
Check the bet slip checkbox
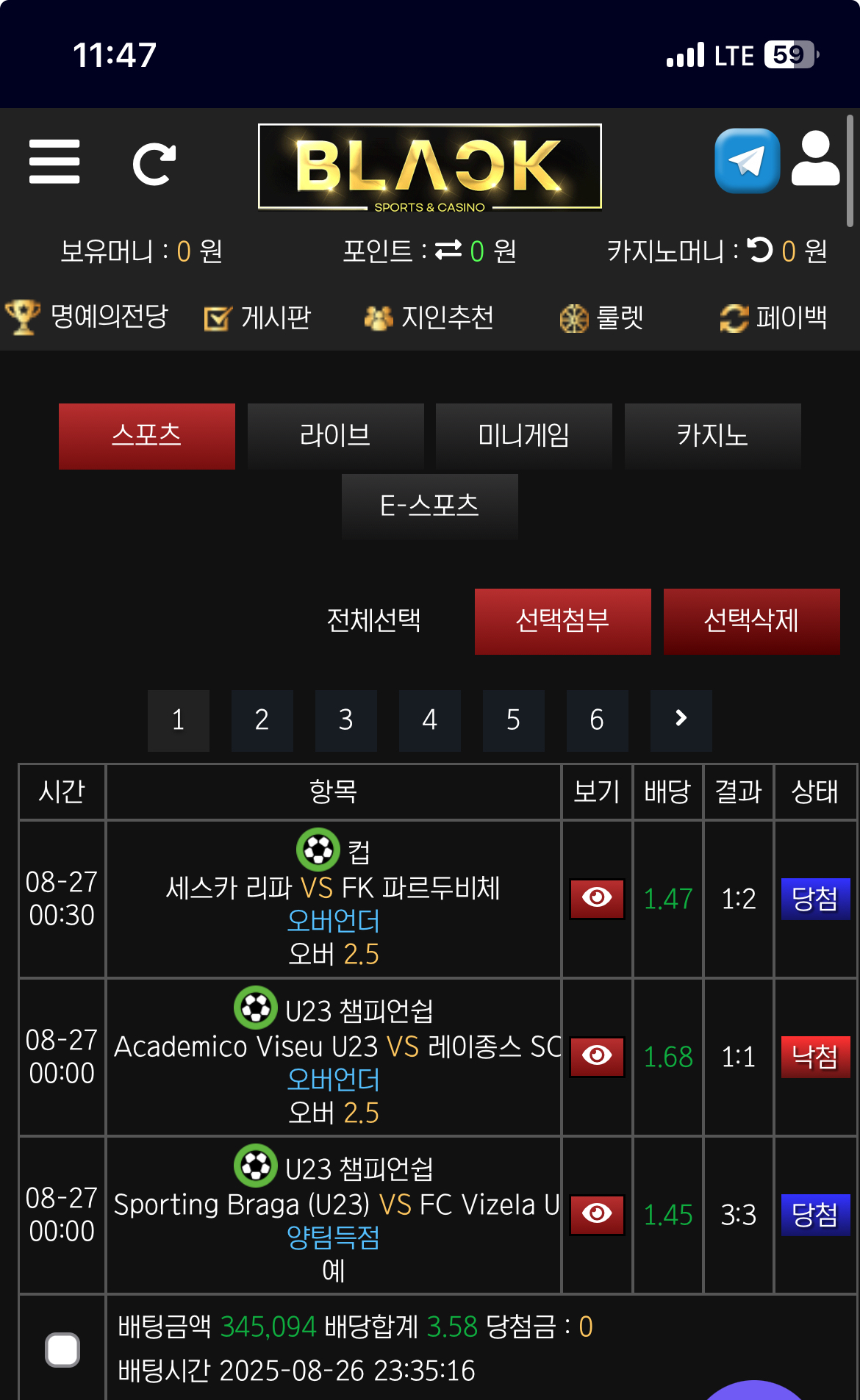click(x=62, y=1349)
